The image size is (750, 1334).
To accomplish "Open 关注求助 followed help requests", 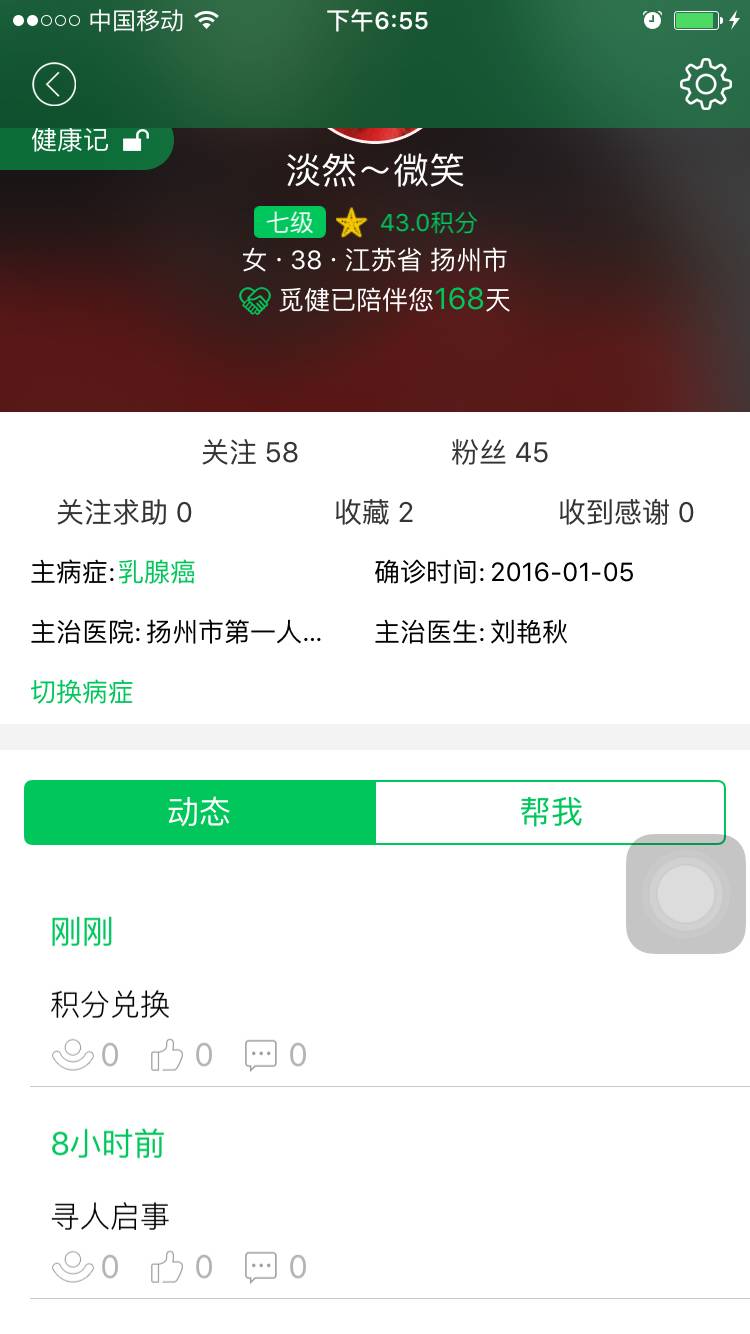I will click(x=124, y=513).
